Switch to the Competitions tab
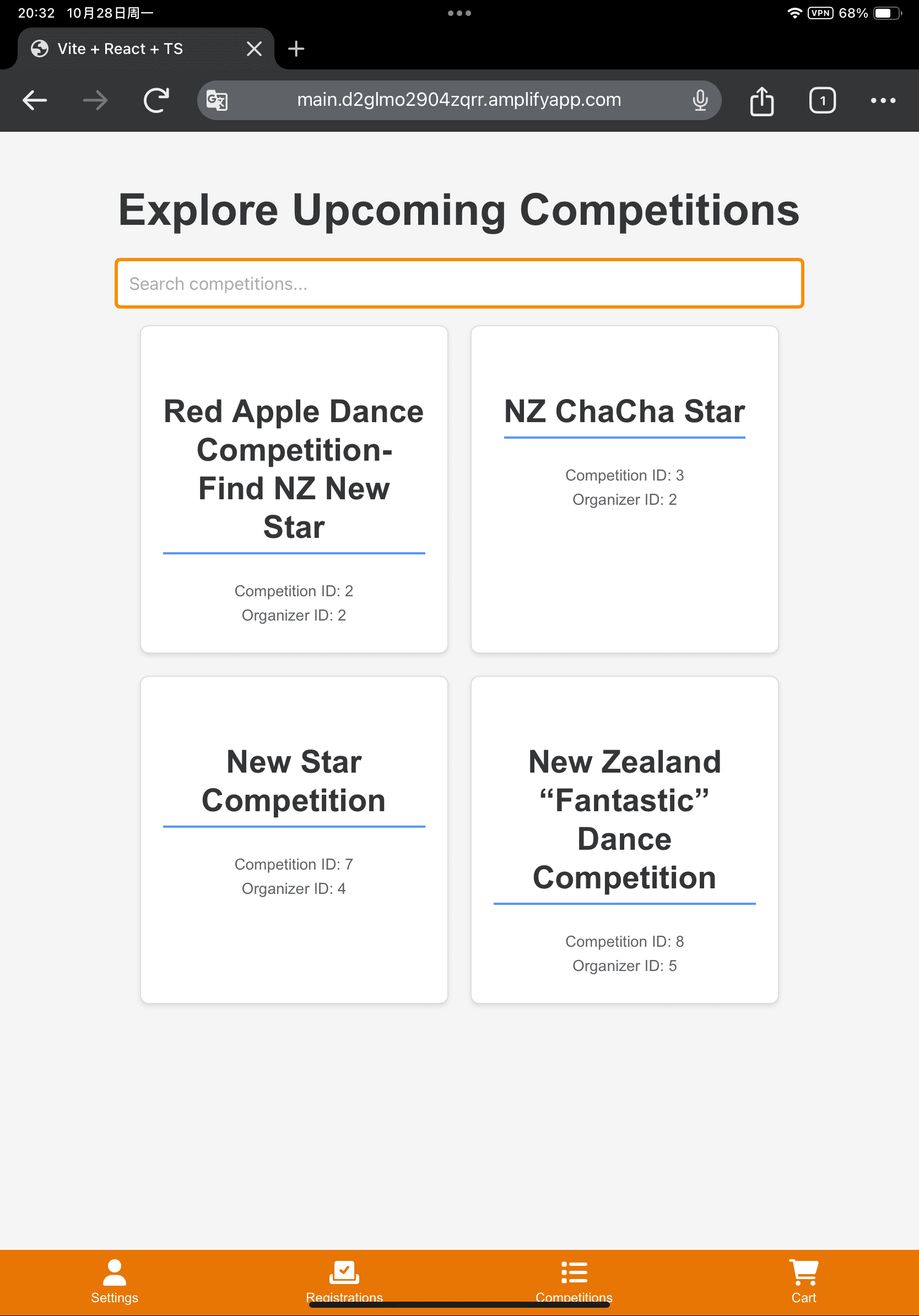The image size is (919, 1316). click(x=574, y=1281)
